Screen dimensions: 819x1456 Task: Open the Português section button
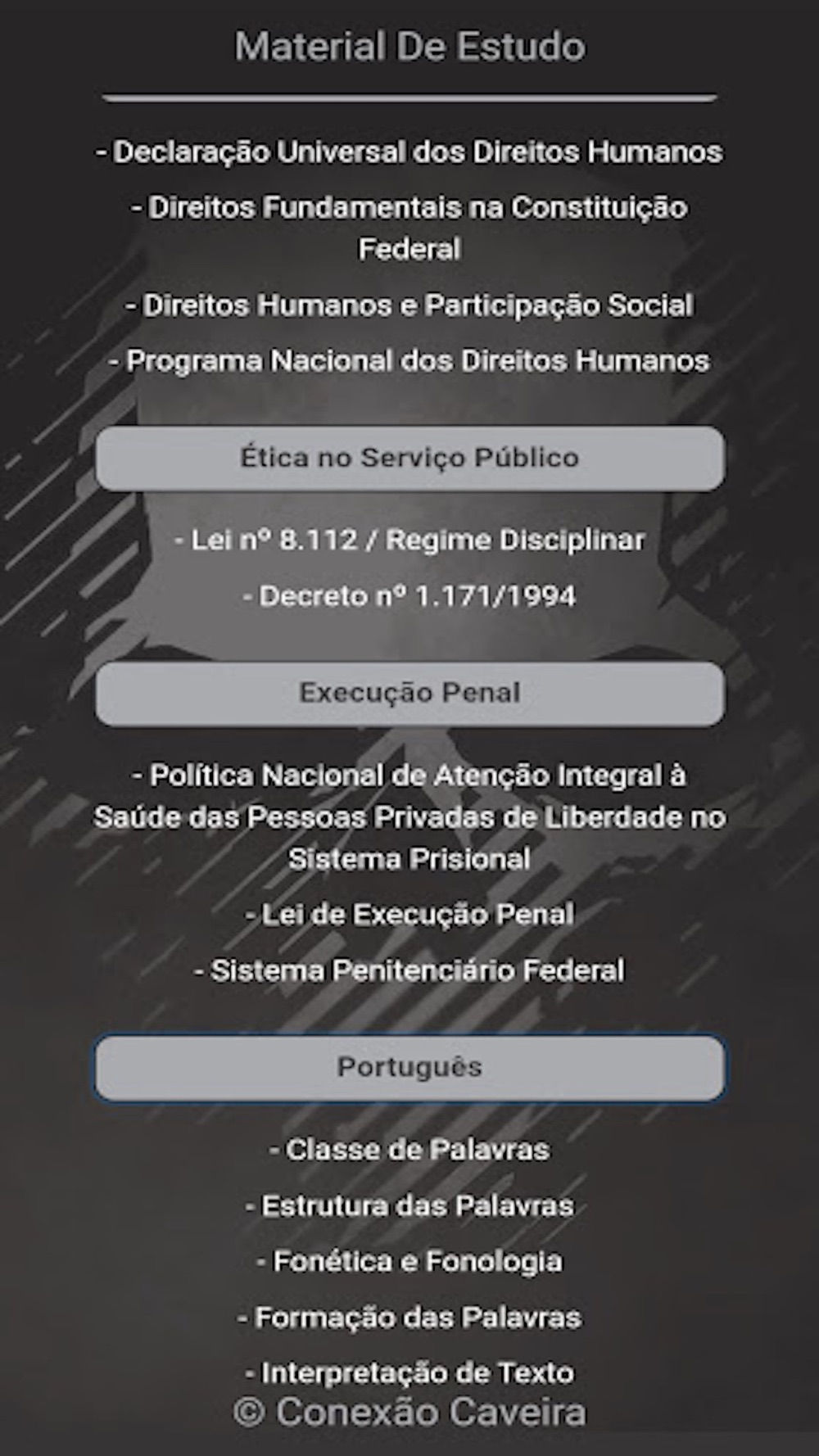click(x=409, y=1067)
